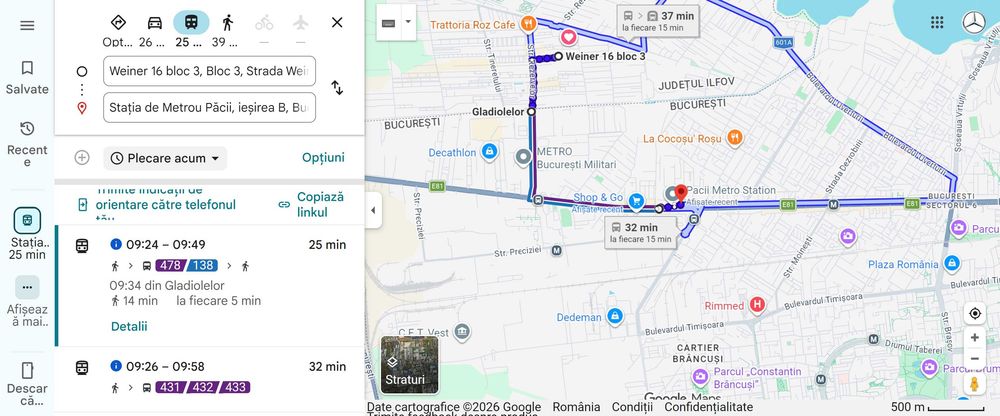The height and width of the screenshot is (416, 1000).
Task: Close the directions panel
Action: click(x=337, y=23)
